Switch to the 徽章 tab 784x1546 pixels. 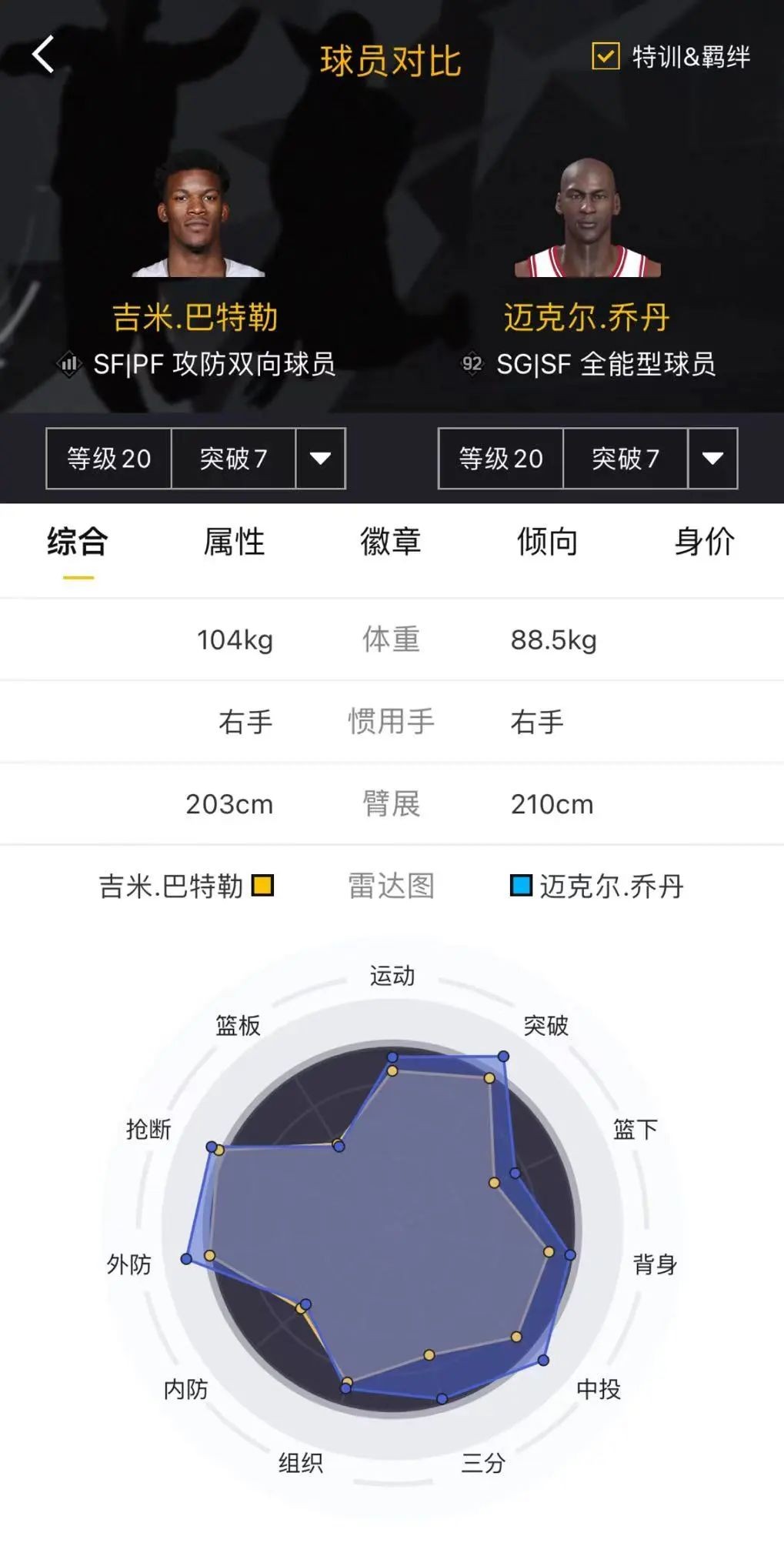pyautogui.click(x=392, y=543)
